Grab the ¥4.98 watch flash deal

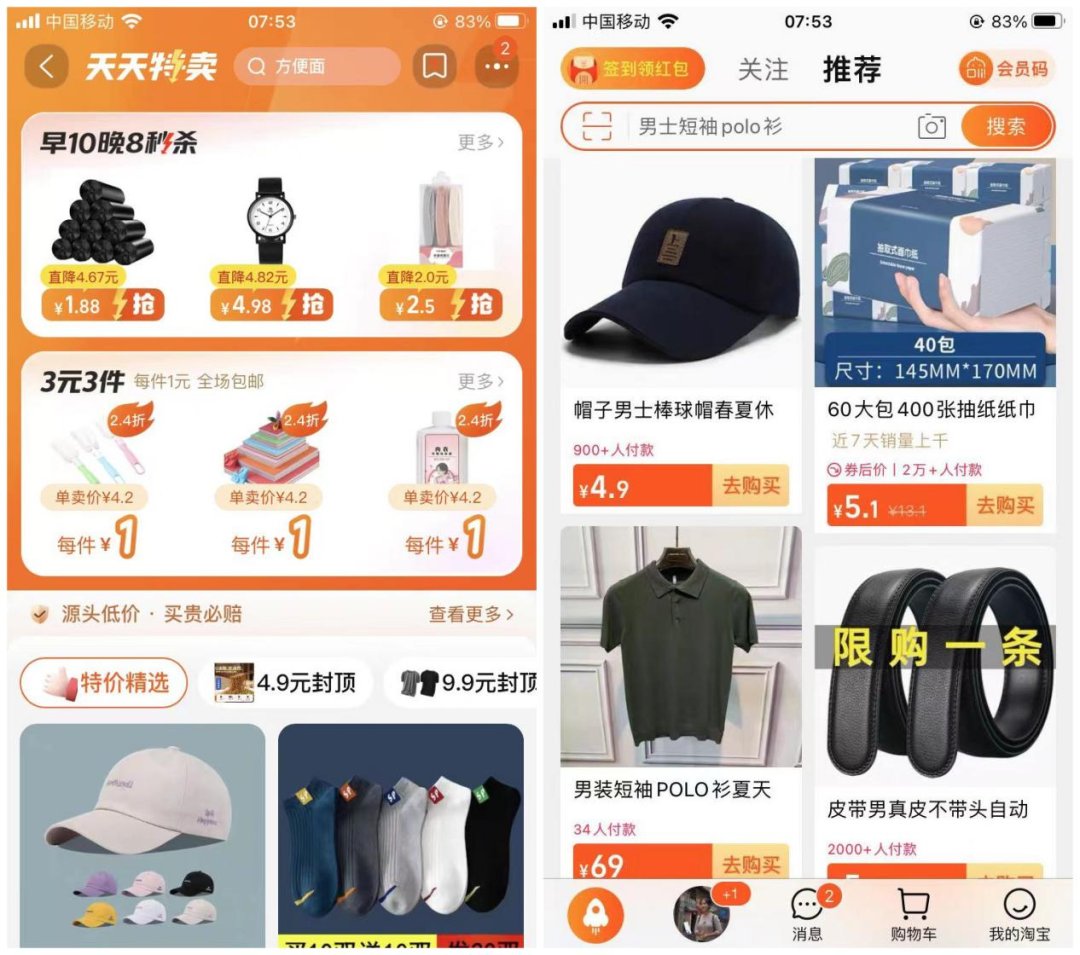[271, 305]
